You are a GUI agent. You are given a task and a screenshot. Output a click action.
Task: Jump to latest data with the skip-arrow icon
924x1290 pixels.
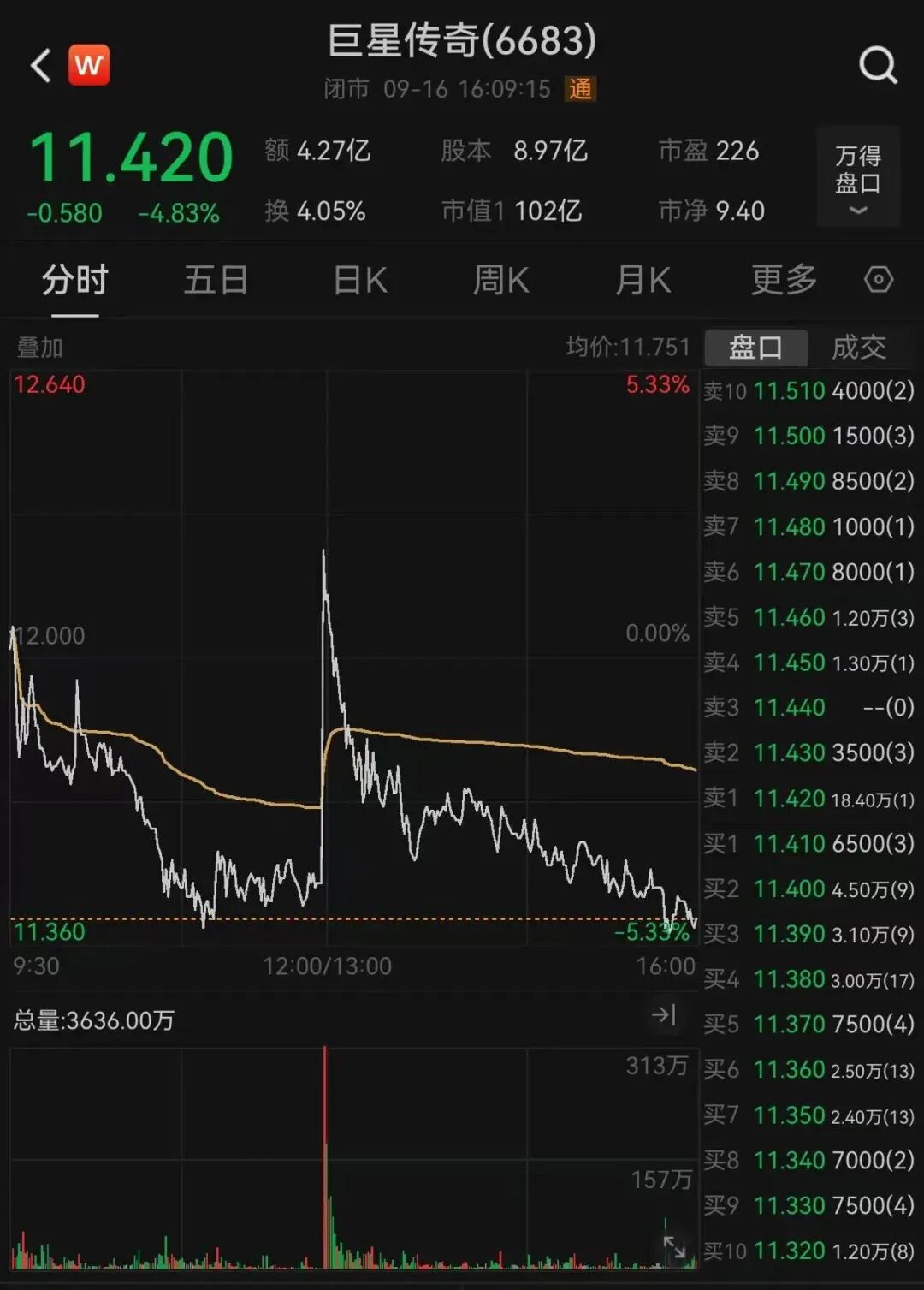point(665,1017)
